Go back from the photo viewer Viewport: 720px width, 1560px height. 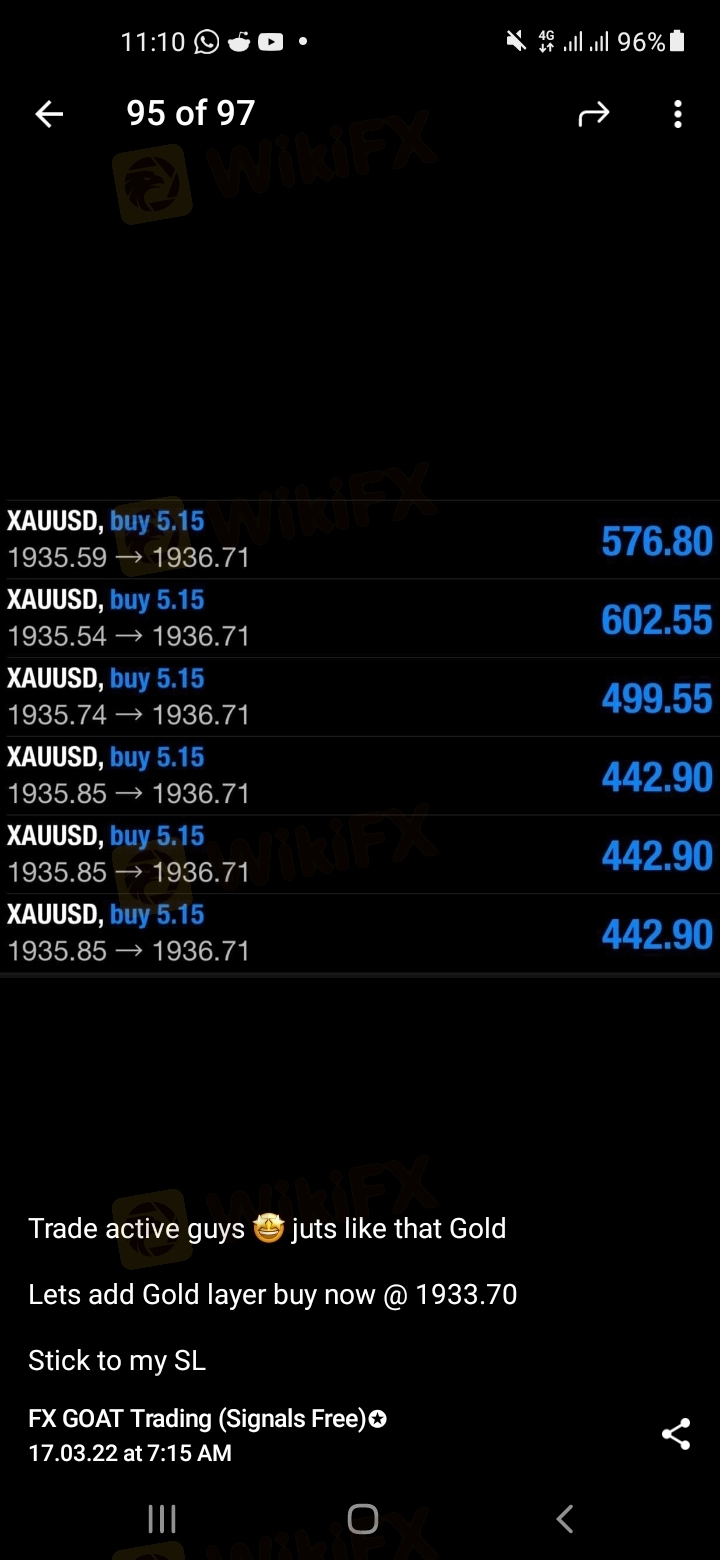pyautogui.click(x=49, y=115)
